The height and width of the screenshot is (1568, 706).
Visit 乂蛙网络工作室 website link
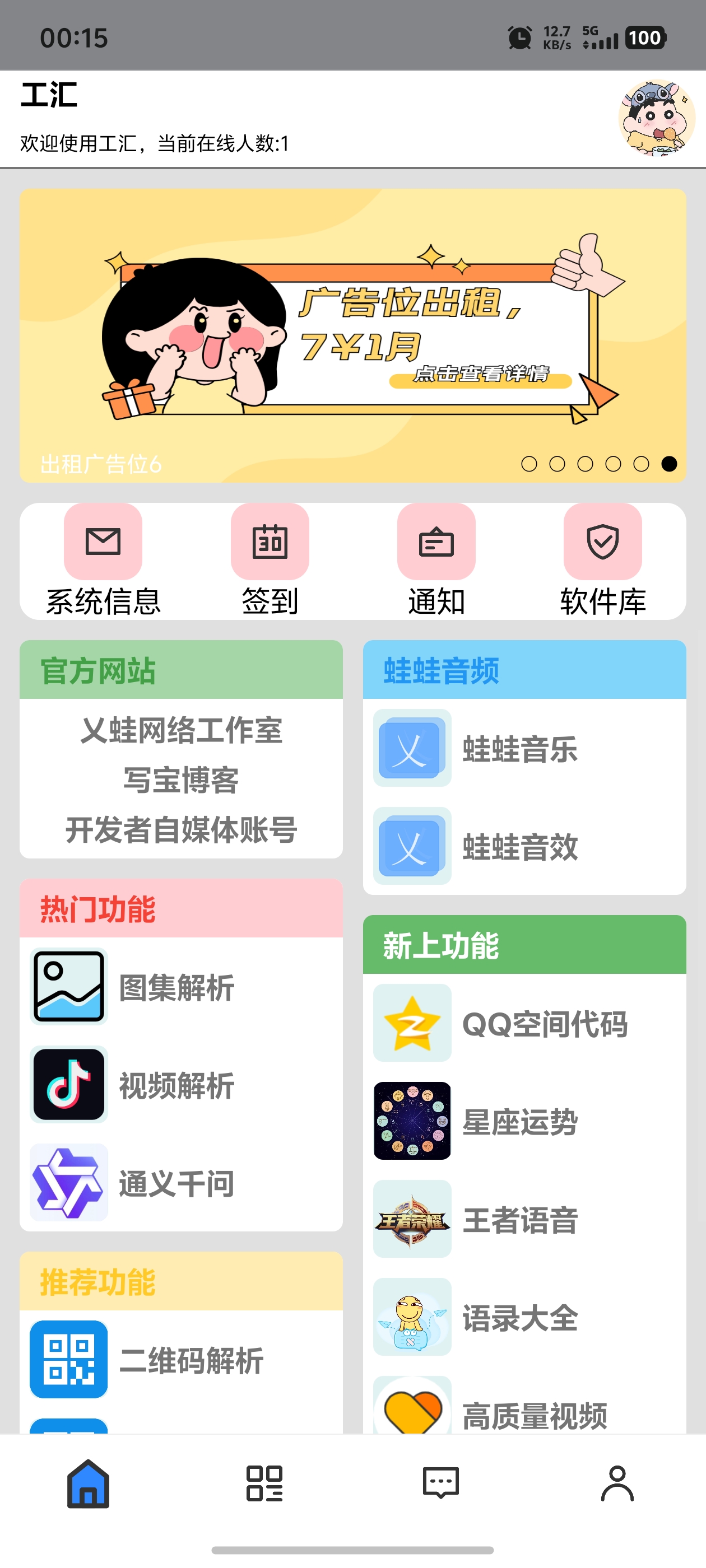tap(181, 730)
